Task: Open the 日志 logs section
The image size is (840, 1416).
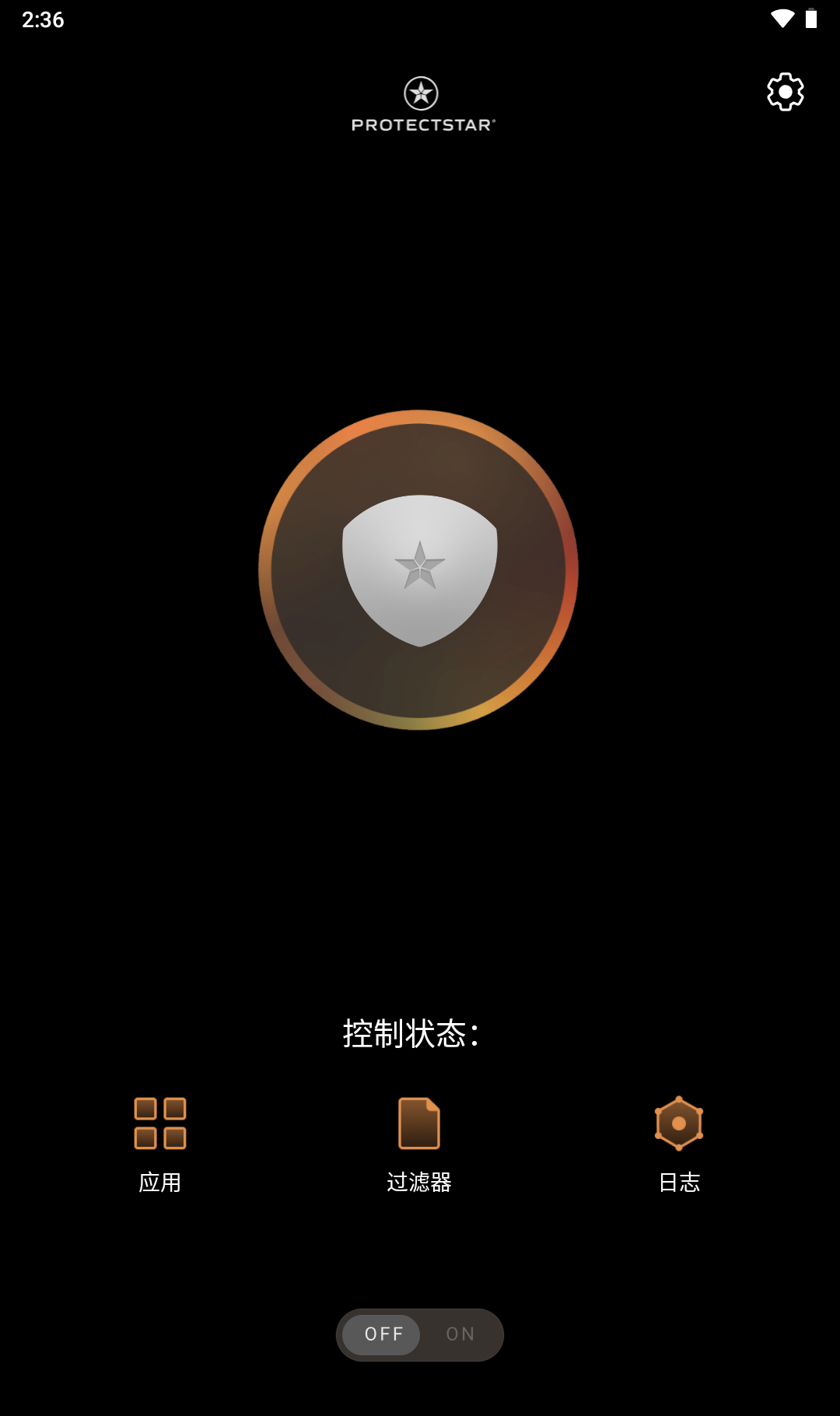Action: [x=679, y=1144]
